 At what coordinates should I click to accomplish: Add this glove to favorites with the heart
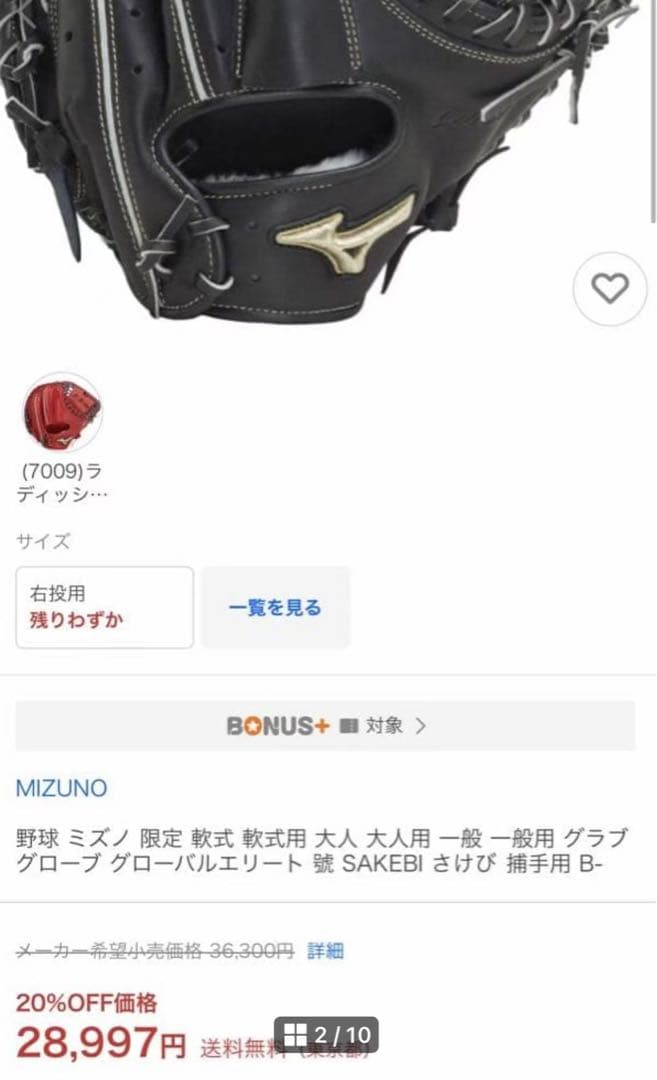coord(609,289)
